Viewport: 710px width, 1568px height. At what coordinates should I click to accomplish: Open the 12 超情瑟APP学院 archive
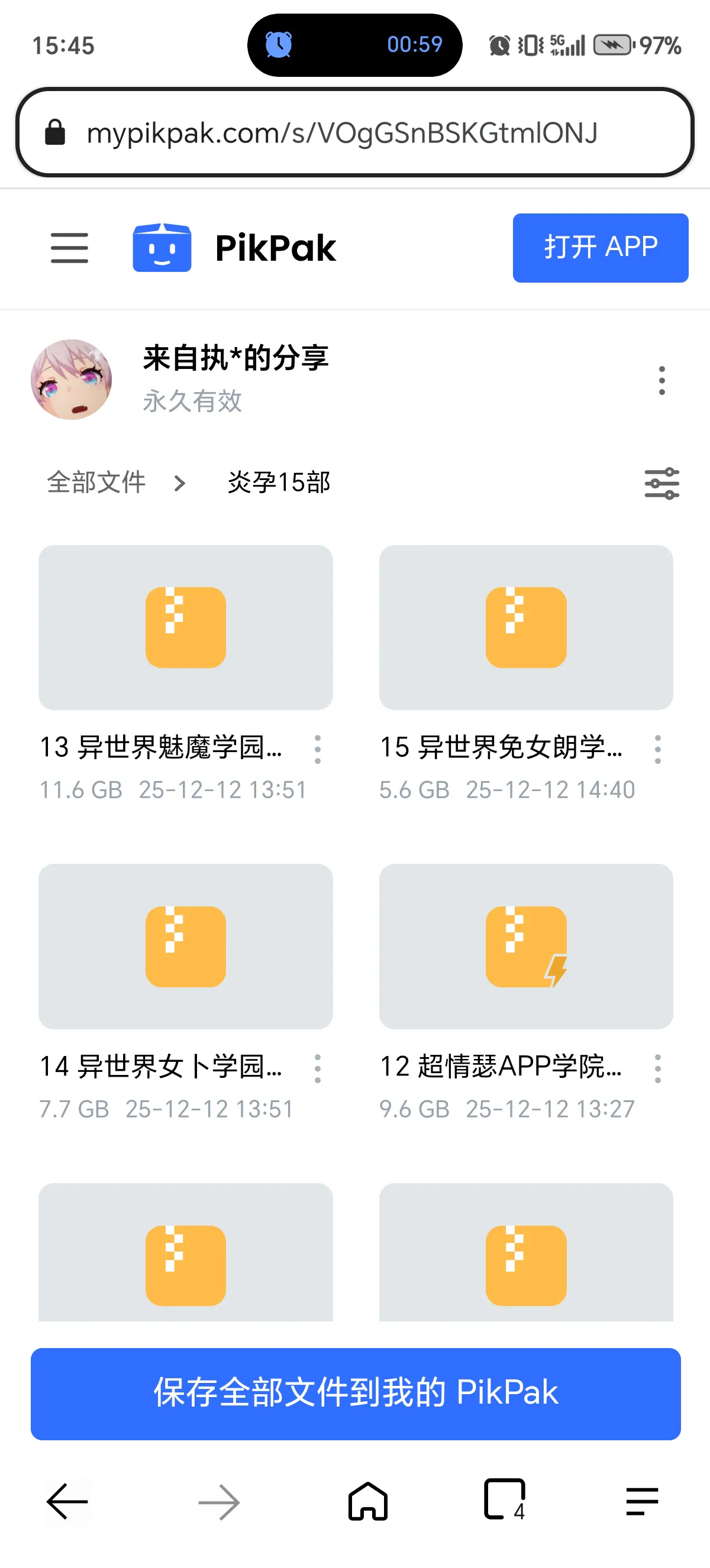coord(525,947)
